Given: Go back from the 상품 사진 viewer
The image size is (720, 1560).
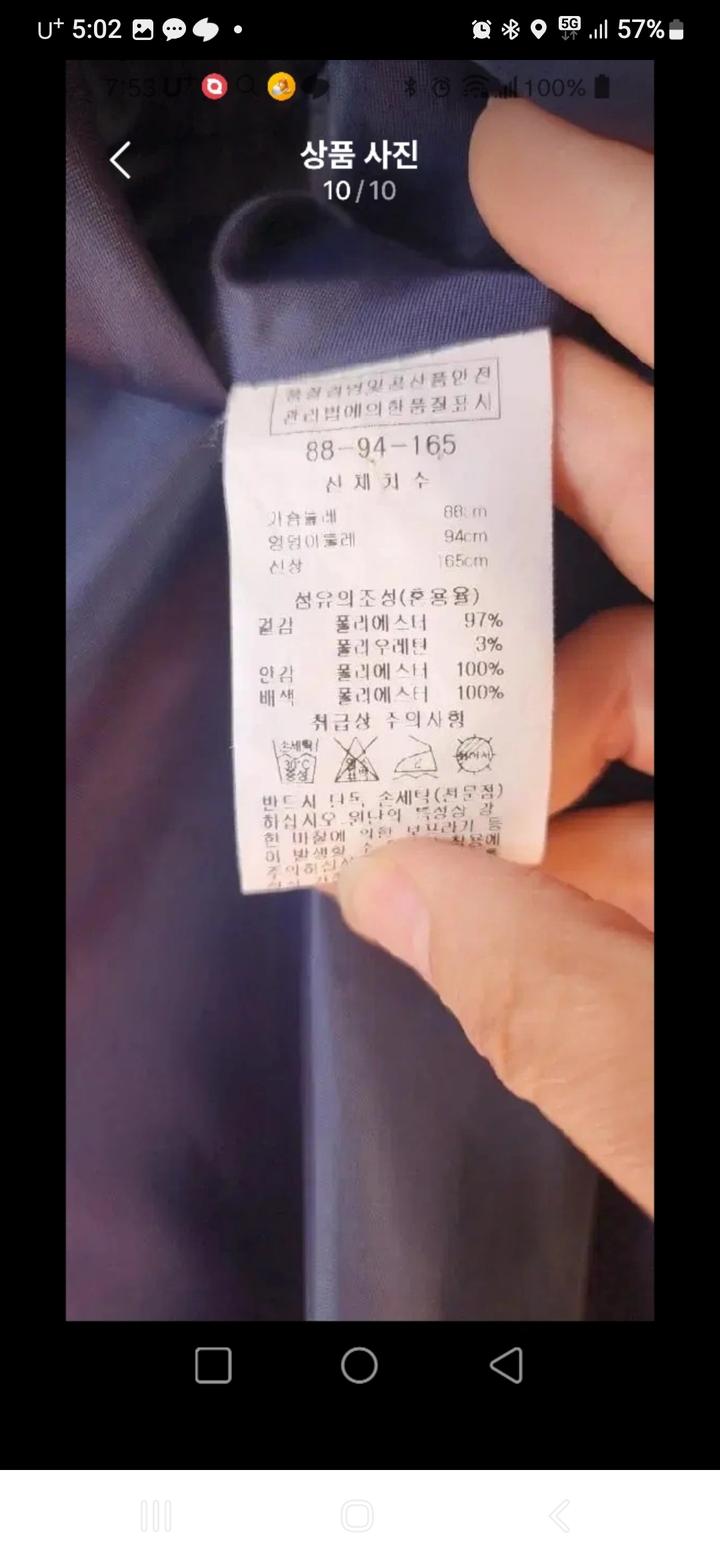Looking at the screenshot, I should pos(121,160).
